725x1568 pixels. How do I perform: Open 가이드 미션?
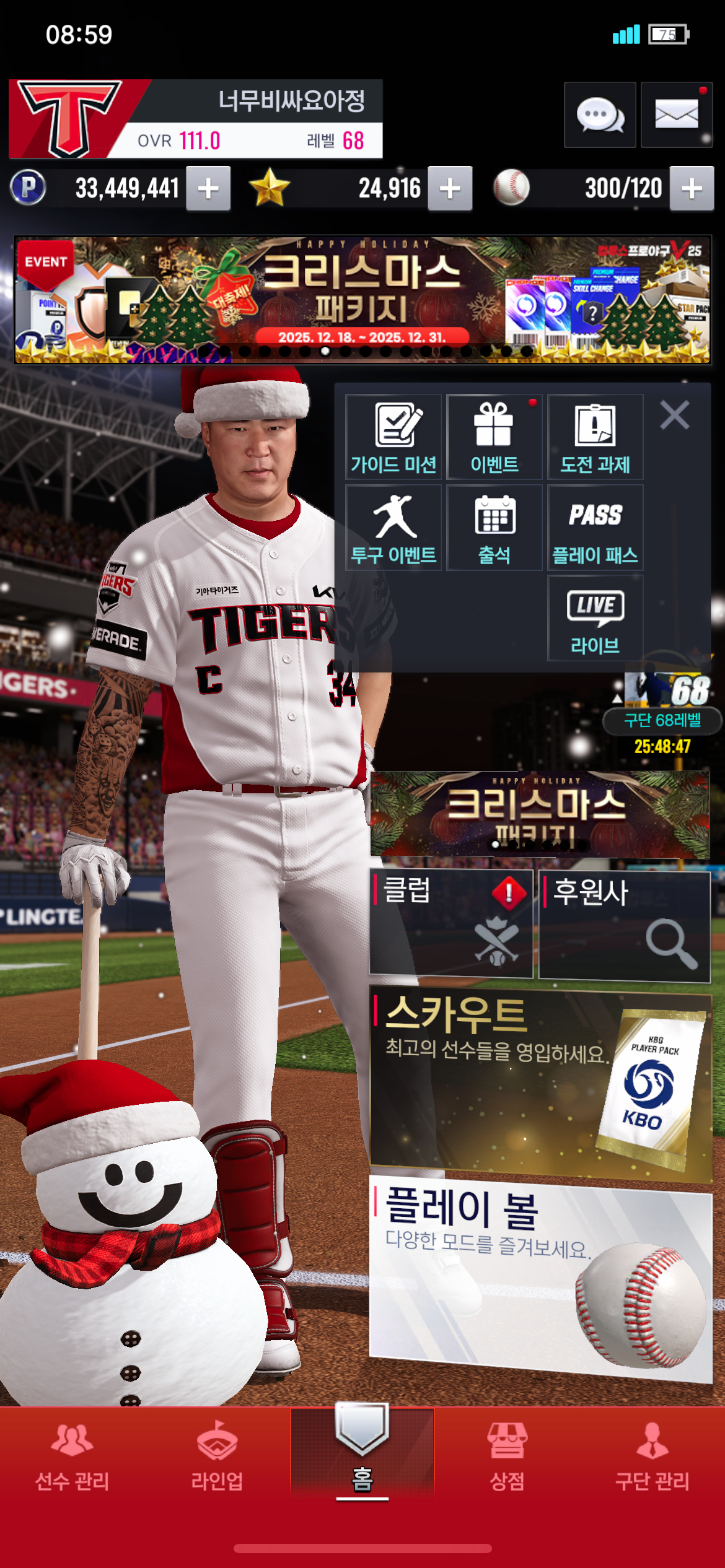[x=393, y=437]
